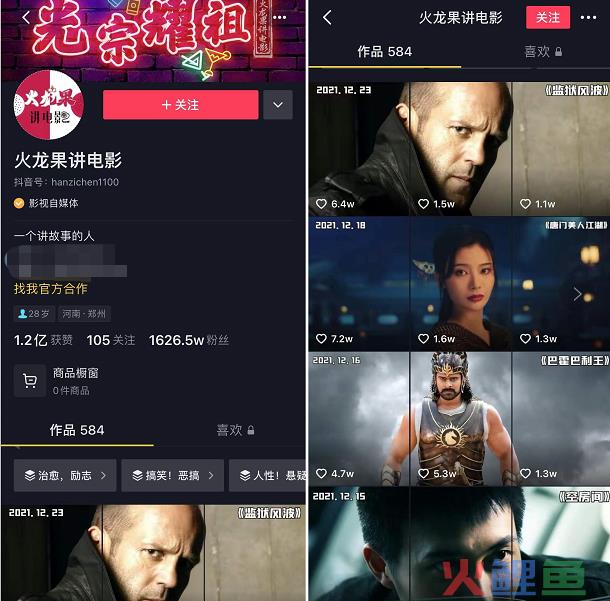Viewport: 610px width, 601px height.
Task: Open 找我官方合作 link
Action: (50, 288)
